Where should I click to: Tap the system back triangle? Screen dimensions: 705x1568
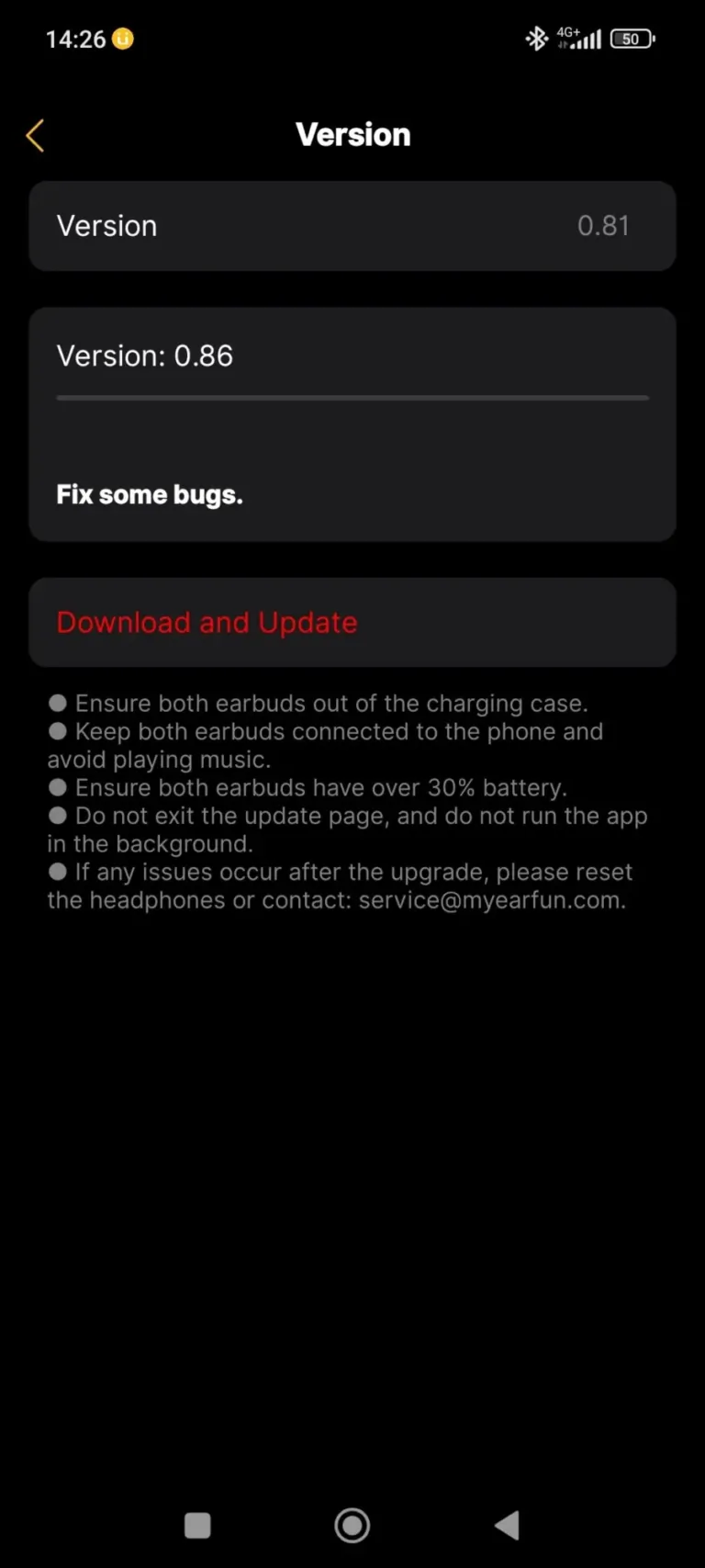click(507, 1526)
